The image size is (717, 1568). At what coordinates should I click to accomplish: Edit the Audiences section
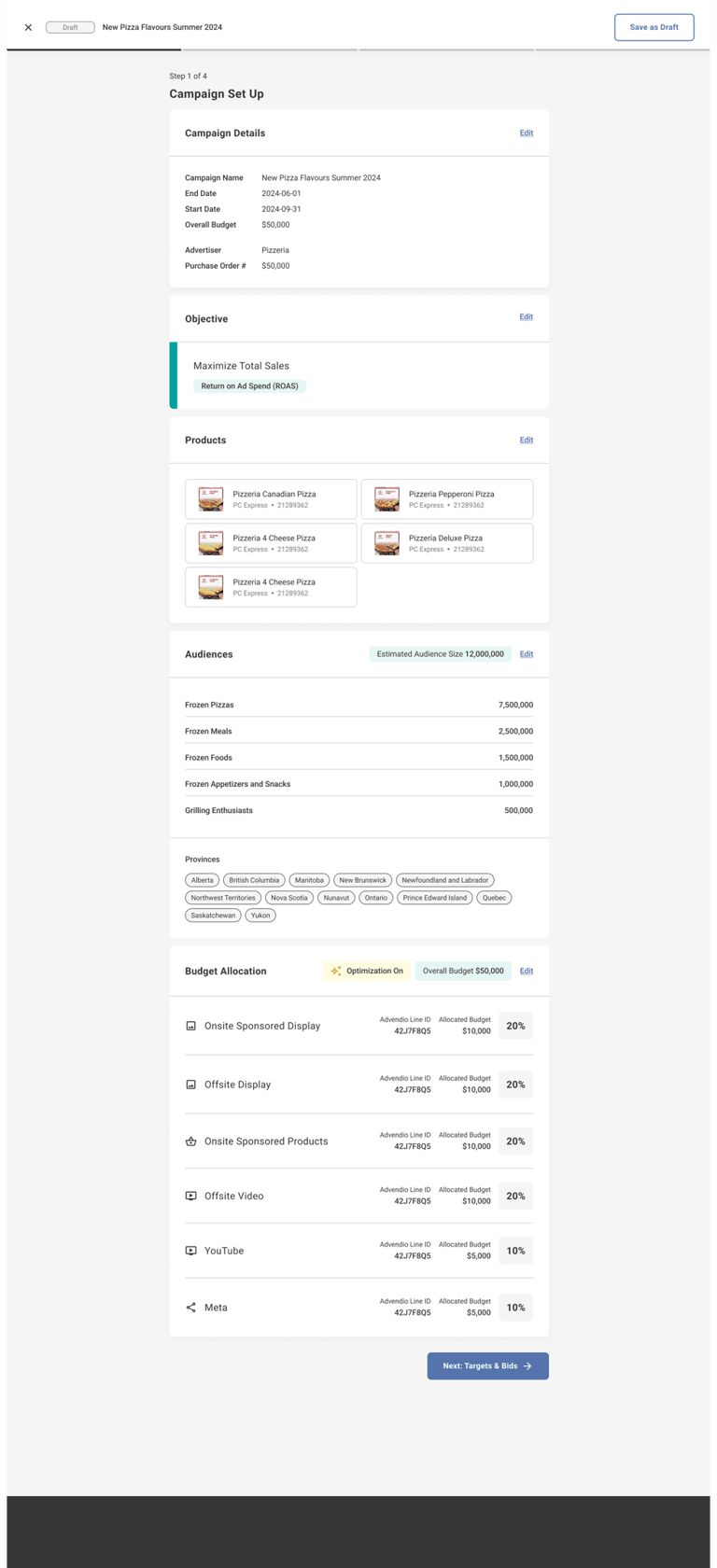(x=527, y=654)
